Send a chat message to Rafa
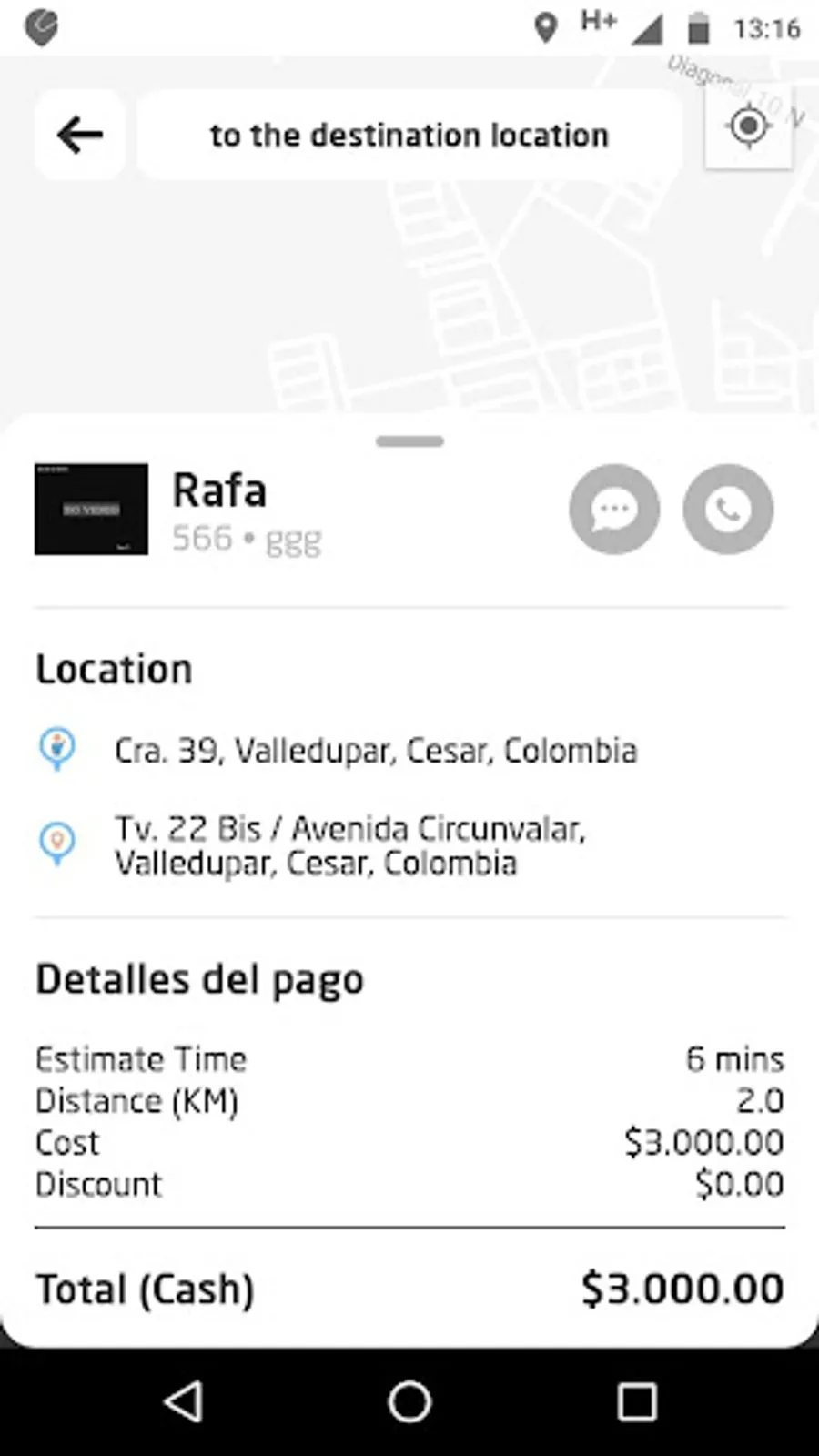Viewport: 819px width, 1456px height. pyautogui.click(x=614, y=510)
